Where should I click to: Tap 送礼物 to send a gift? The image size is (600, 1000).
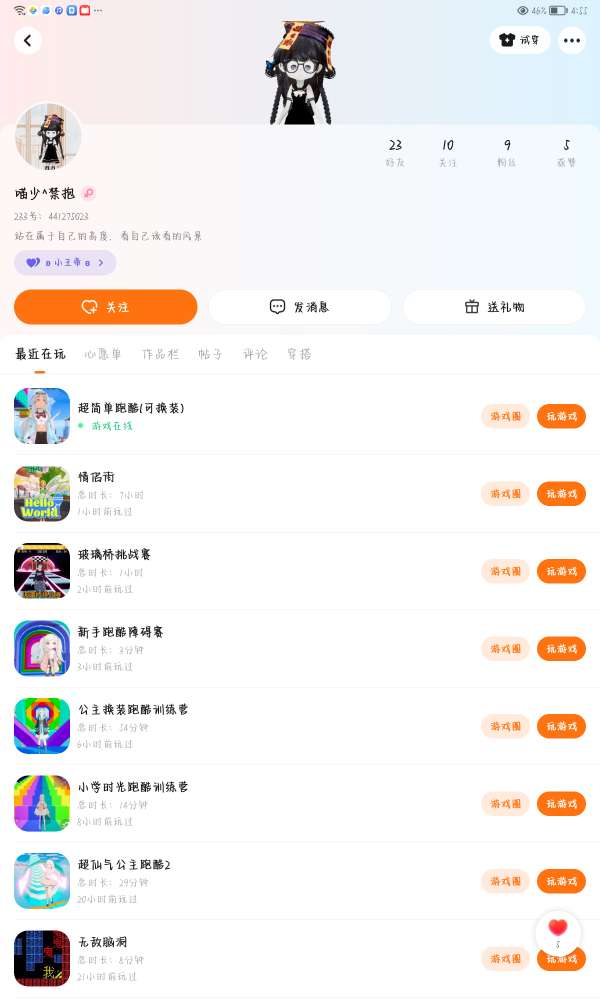[x=494, y=307]
